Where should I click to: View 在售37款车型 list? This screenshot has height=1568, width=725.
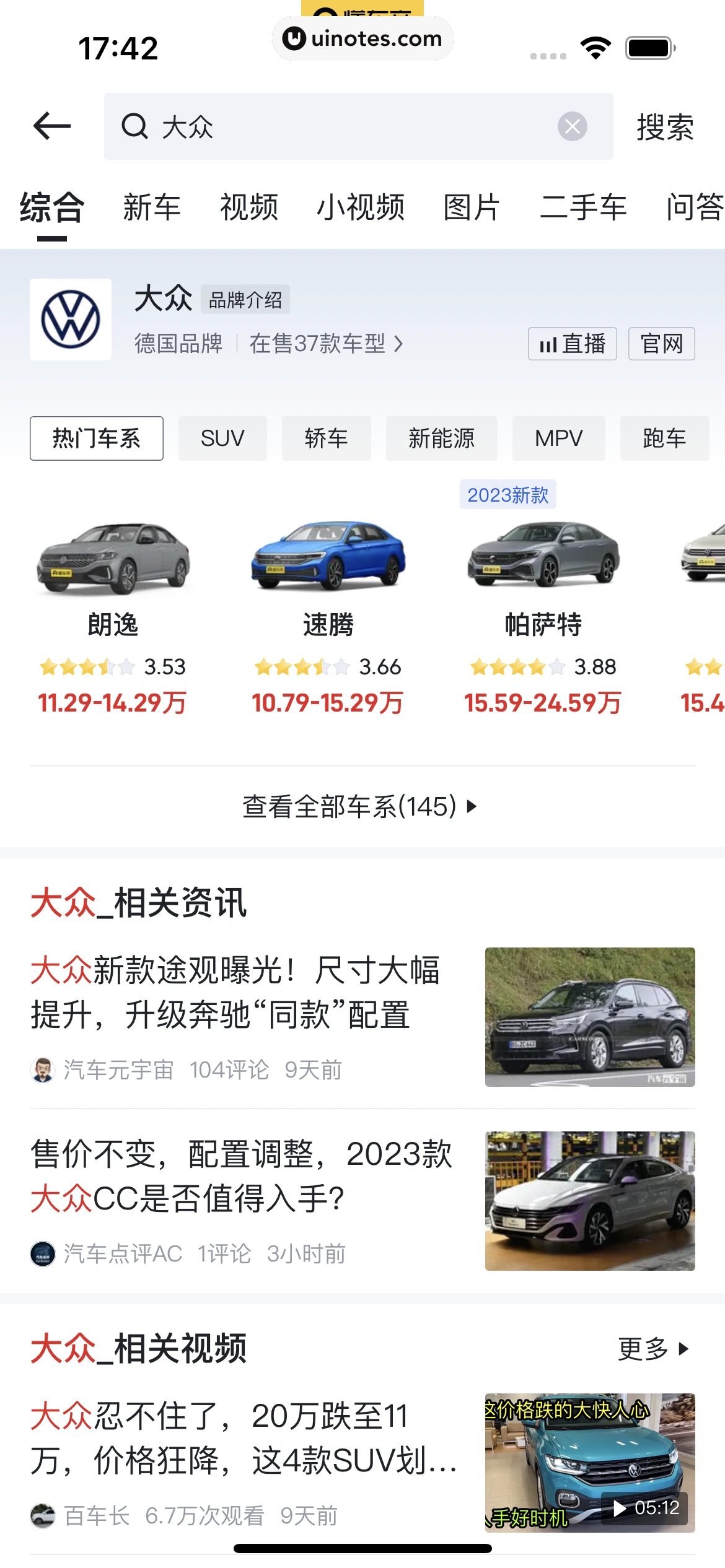coord(325,343)
